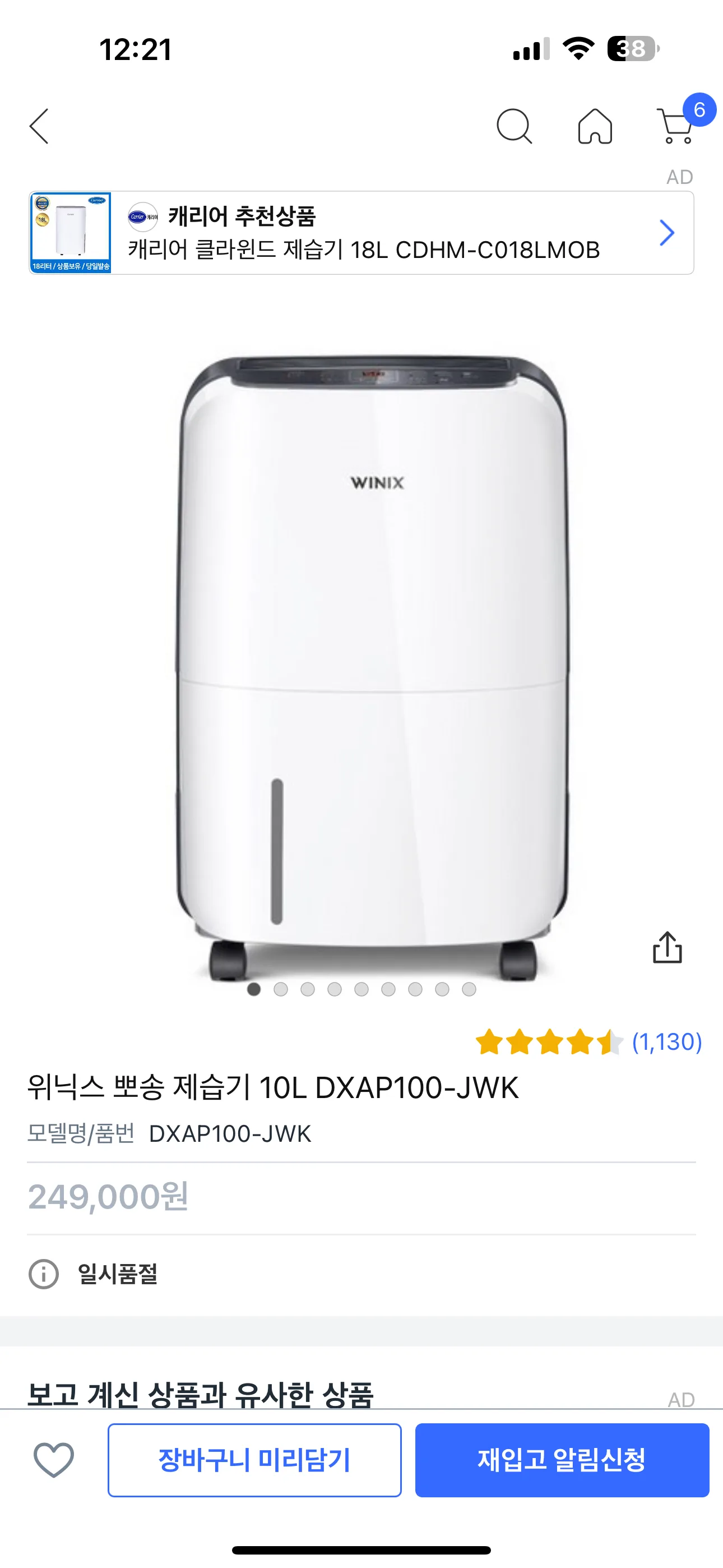Expand details with the ad arrow chevron
This screenshot has width=723, height=1568.
[x=665, y=232]
